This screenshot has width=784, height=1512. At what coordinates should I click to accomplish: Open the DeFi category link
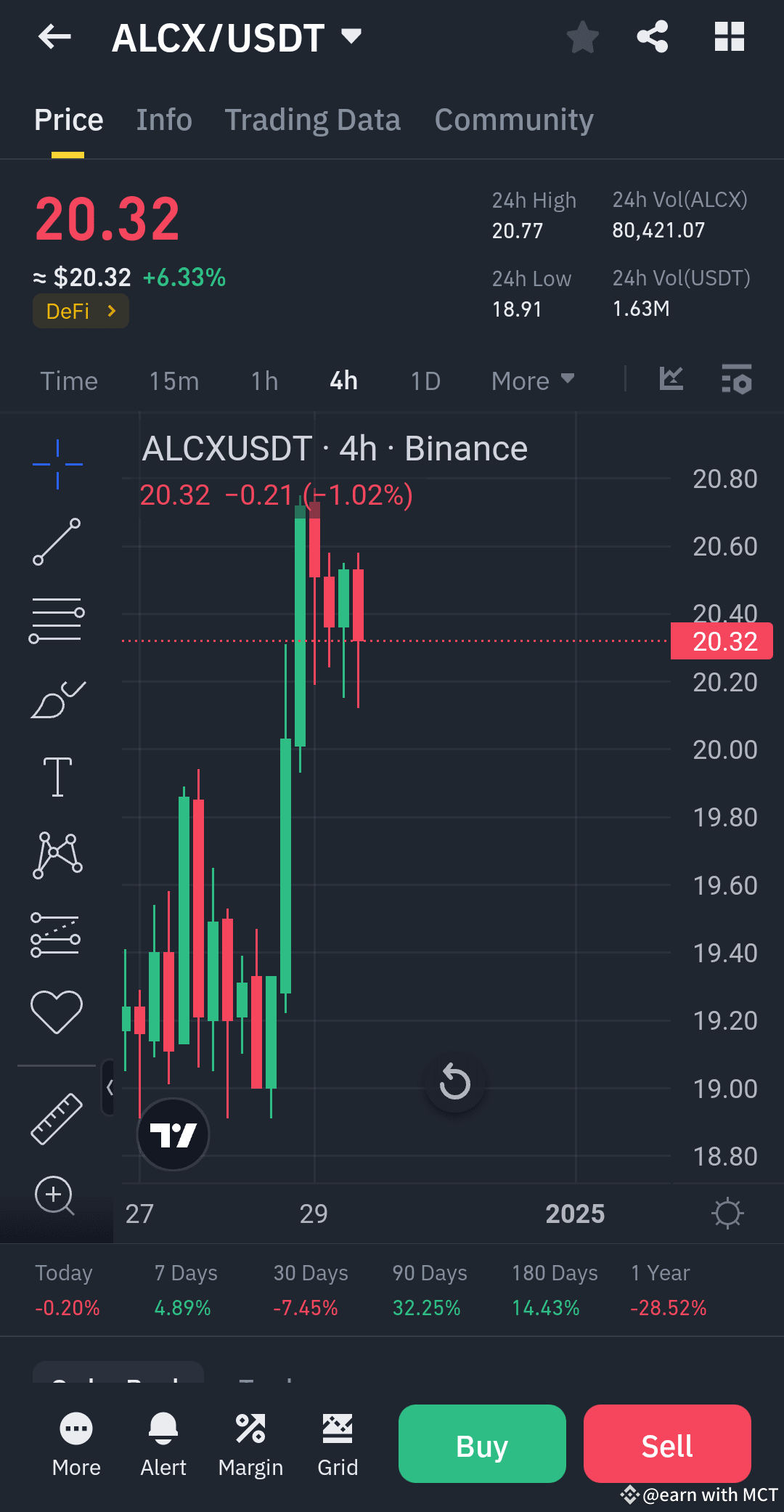80,311
